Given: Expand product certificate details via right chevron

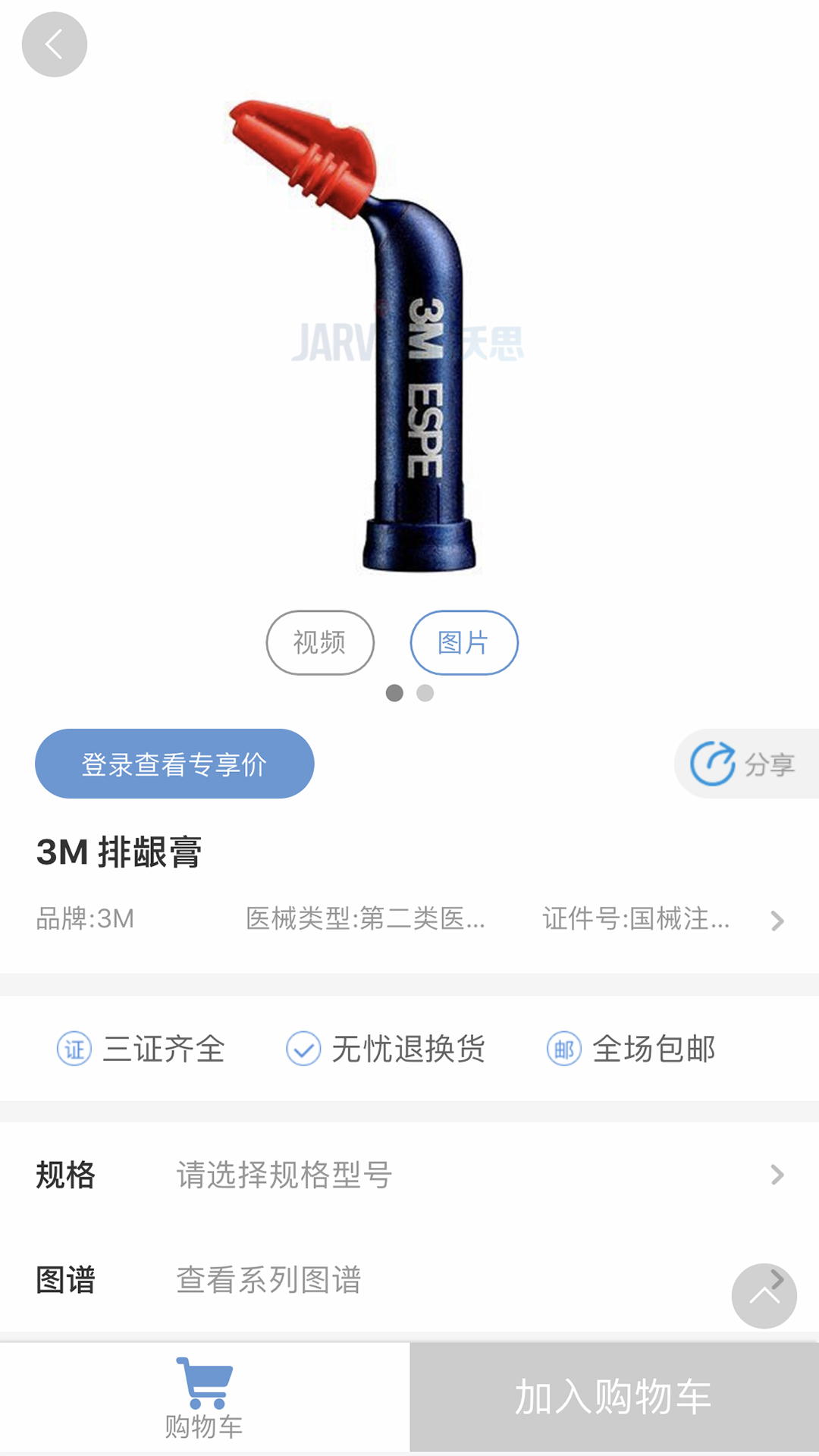Looking at the screenshot, I should point(776,920).
